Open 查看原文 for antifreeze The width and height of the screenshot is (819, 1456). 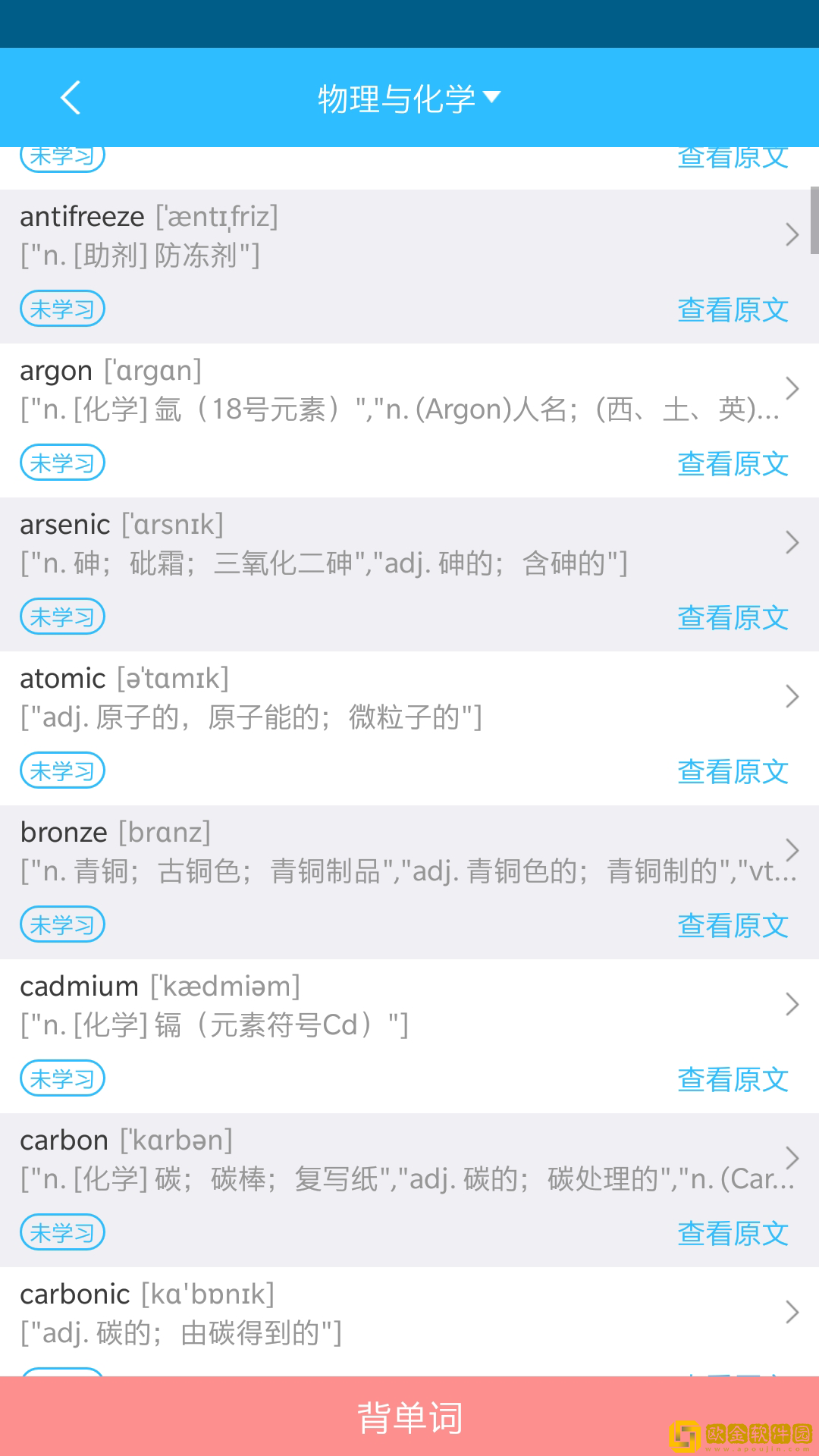point(732,309)
